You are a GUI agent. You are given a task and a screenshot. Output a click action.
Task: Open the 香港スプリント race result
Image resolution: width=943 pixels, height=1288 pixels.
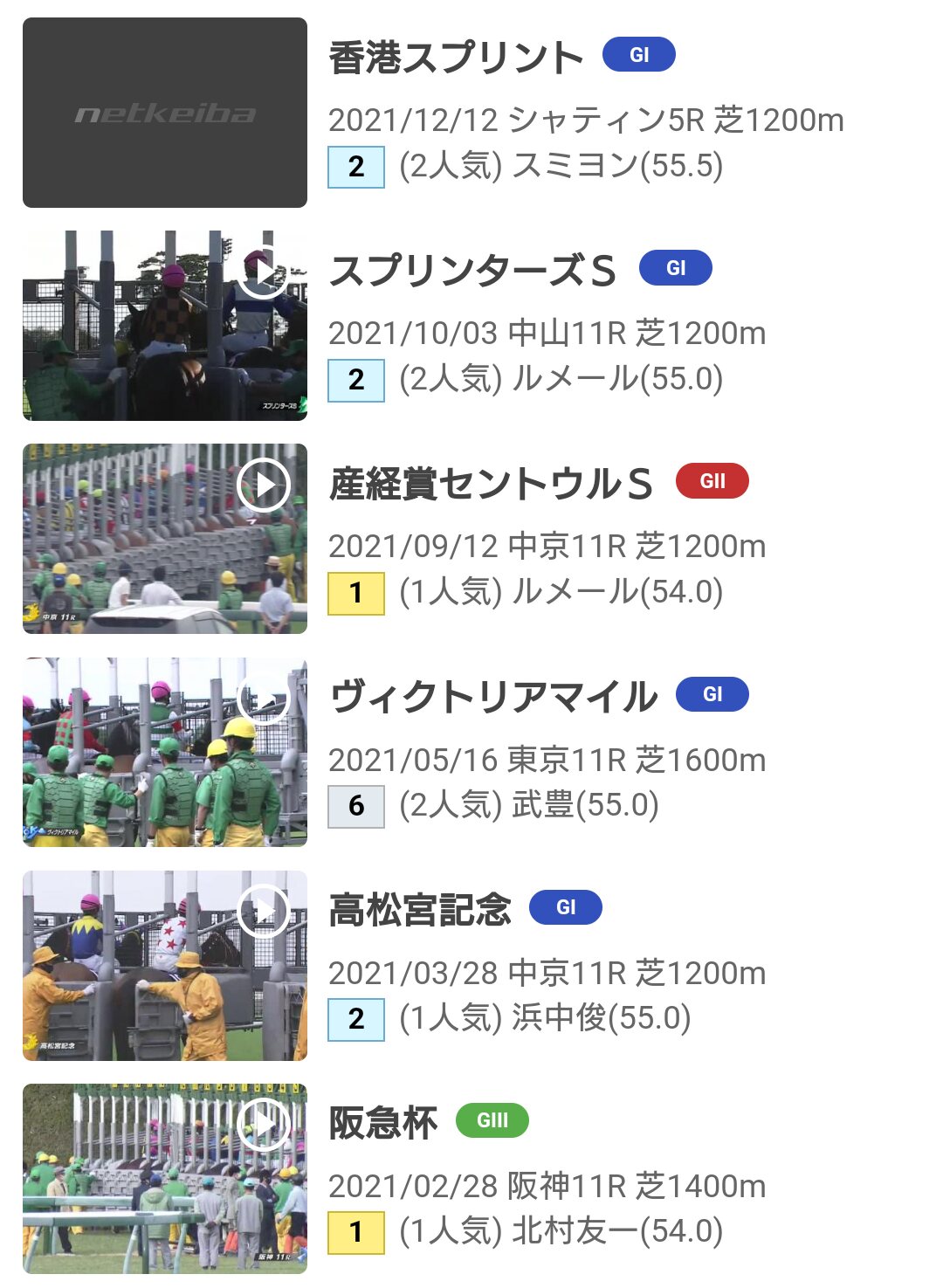(456, 59)
